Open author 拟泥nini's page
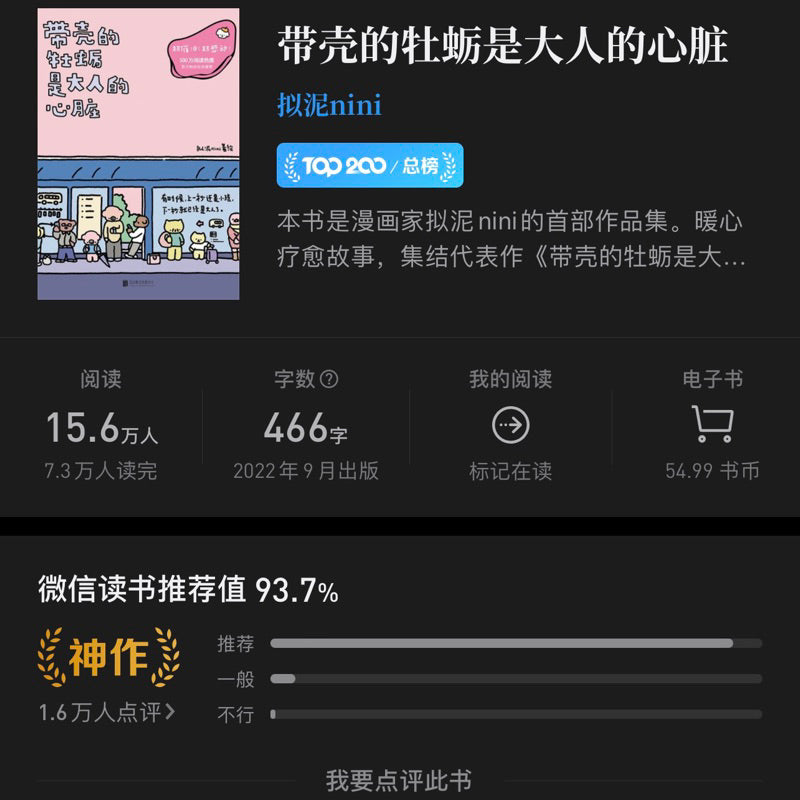Viewport: 800px width, 800px height. 329,105
